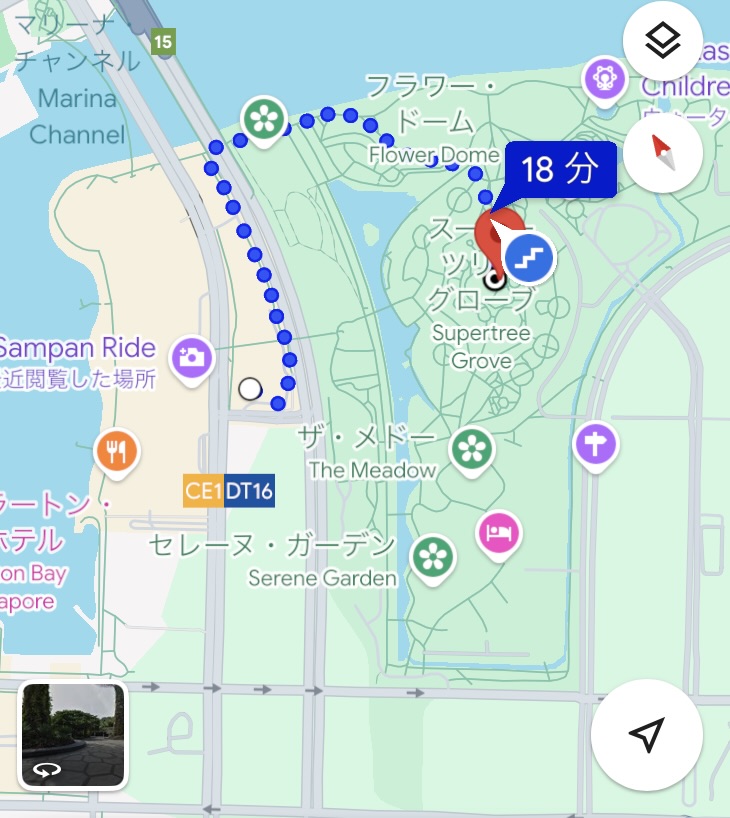The height and width of the screenshot is (818, 730).
Task: Open the CE1 DT16 station label
Action: (x=229, y=490)
